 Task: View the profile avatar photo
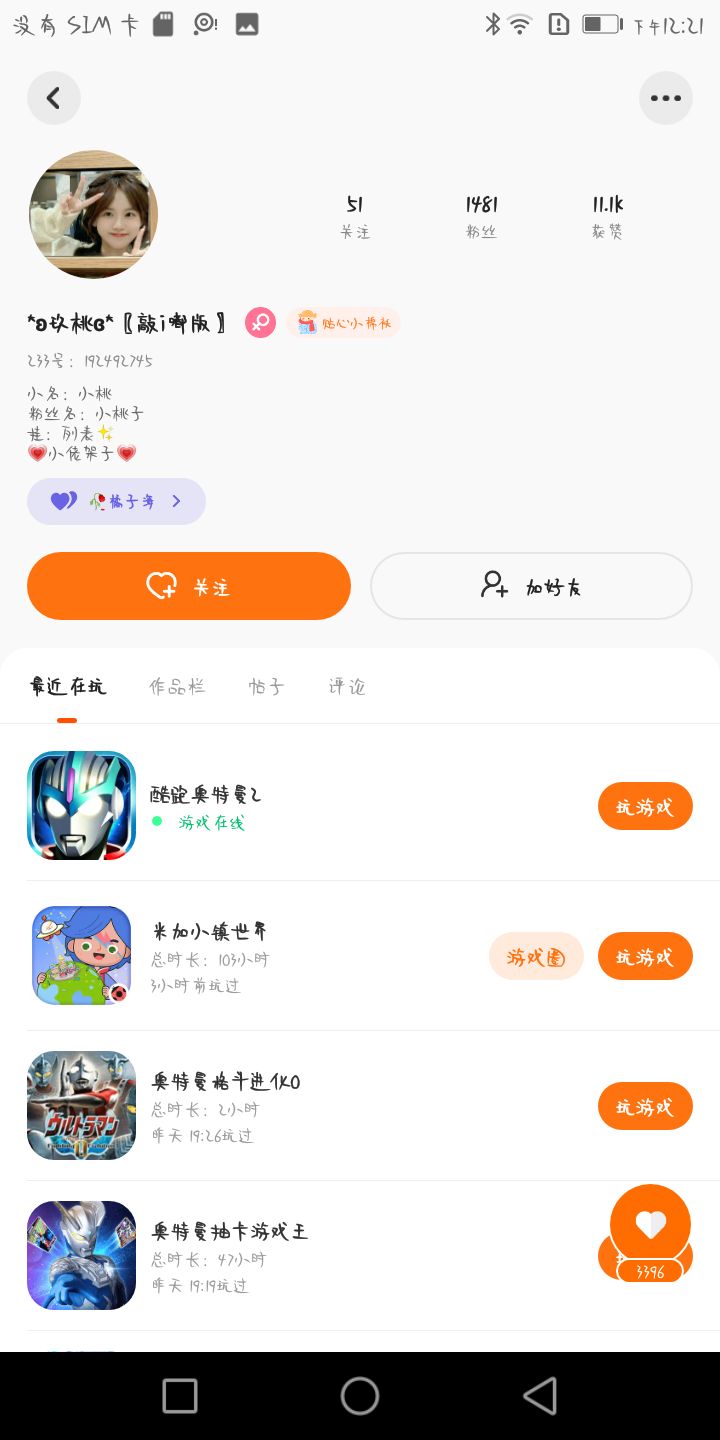click(93, 214)
